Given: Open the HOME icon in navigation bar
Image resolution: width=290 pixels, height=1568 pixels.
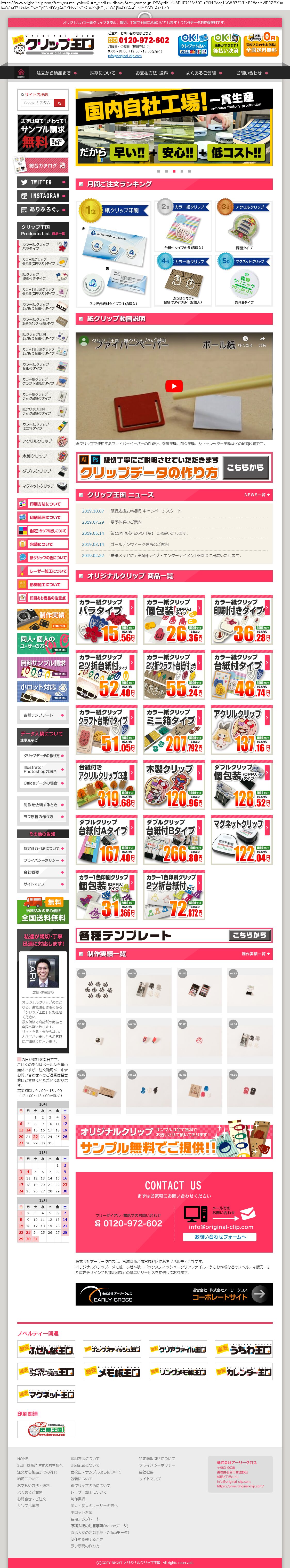Looking at the screenshot, I should coord(21,74).
